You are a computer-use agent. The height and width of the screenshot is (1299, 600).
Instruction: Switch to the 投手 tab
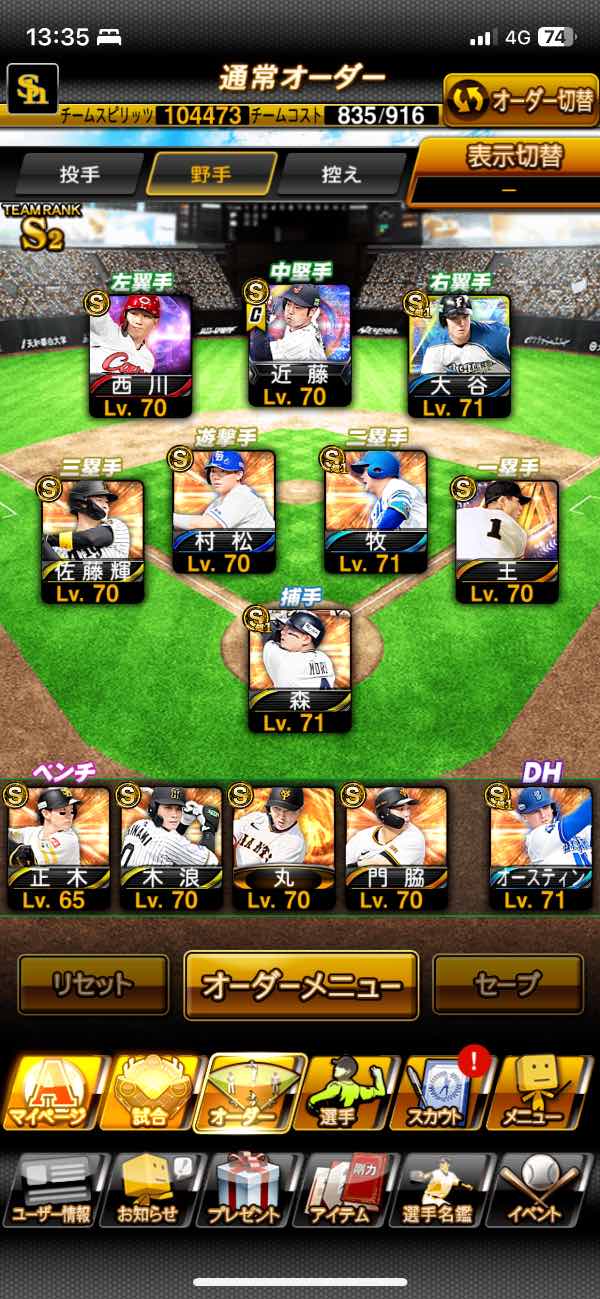coord(79,174)
